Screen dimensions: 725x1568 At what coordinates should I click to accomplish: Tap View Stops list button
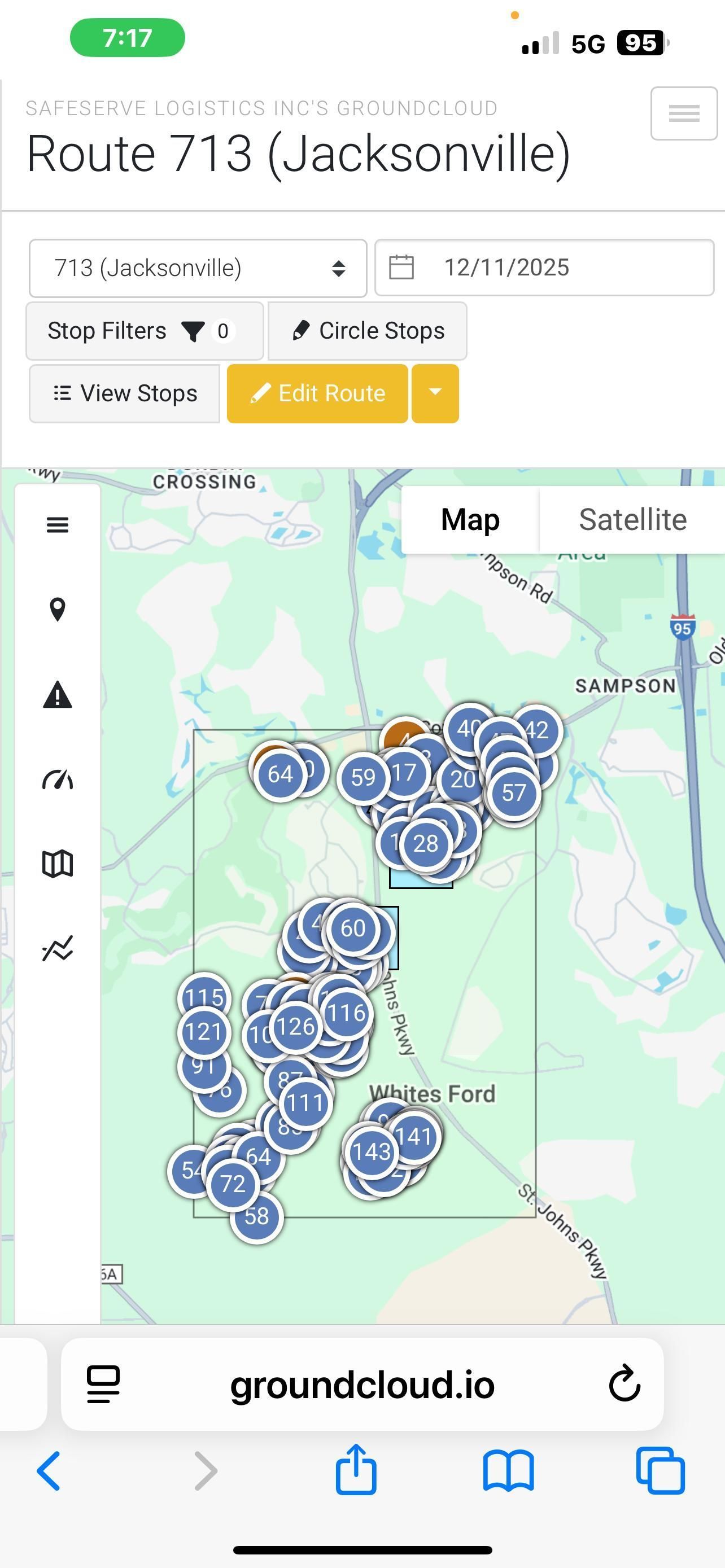pos(125,393)
